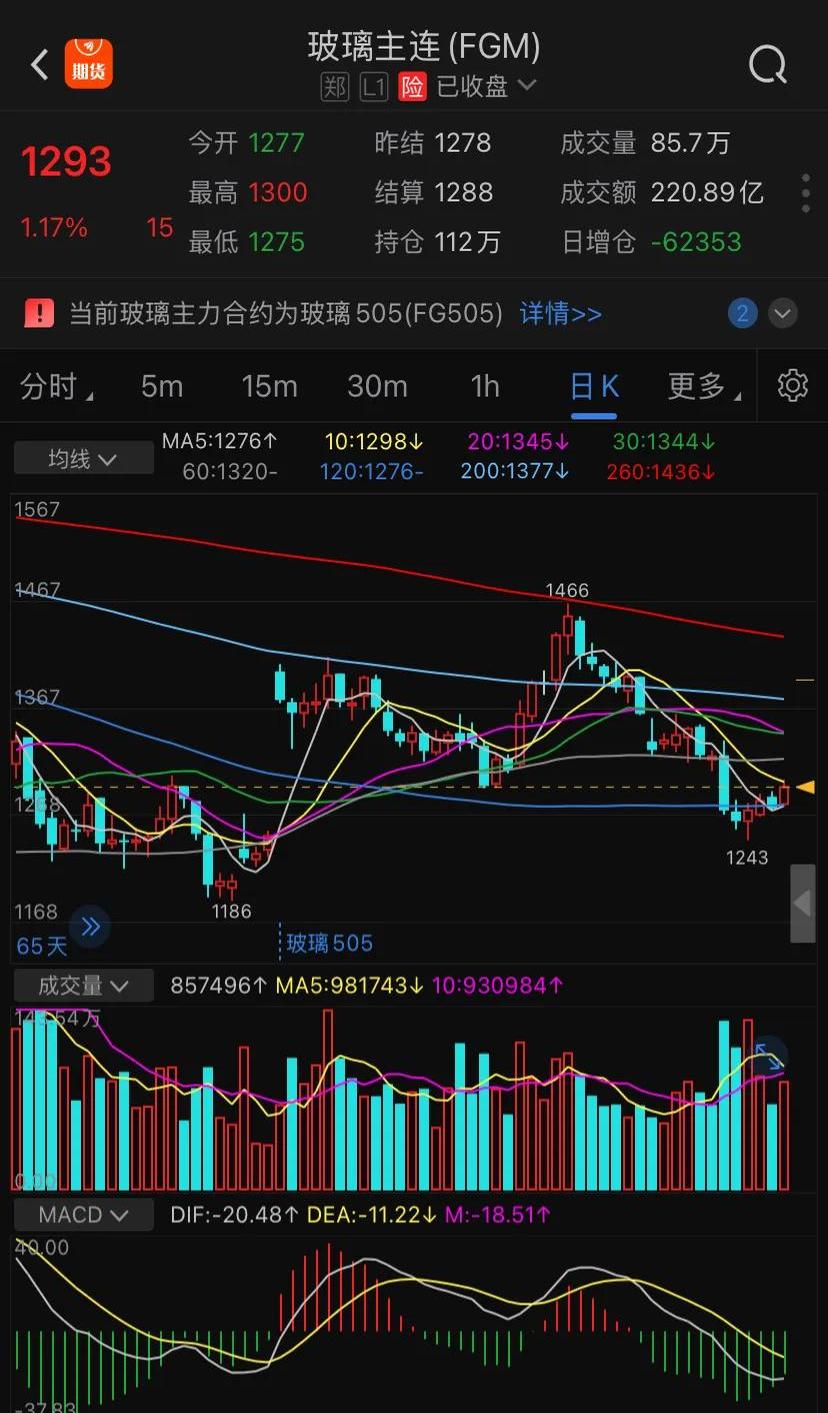
Task: Toggle the 均线 moving average indicator selector
Action: click(x=82, y=457)
